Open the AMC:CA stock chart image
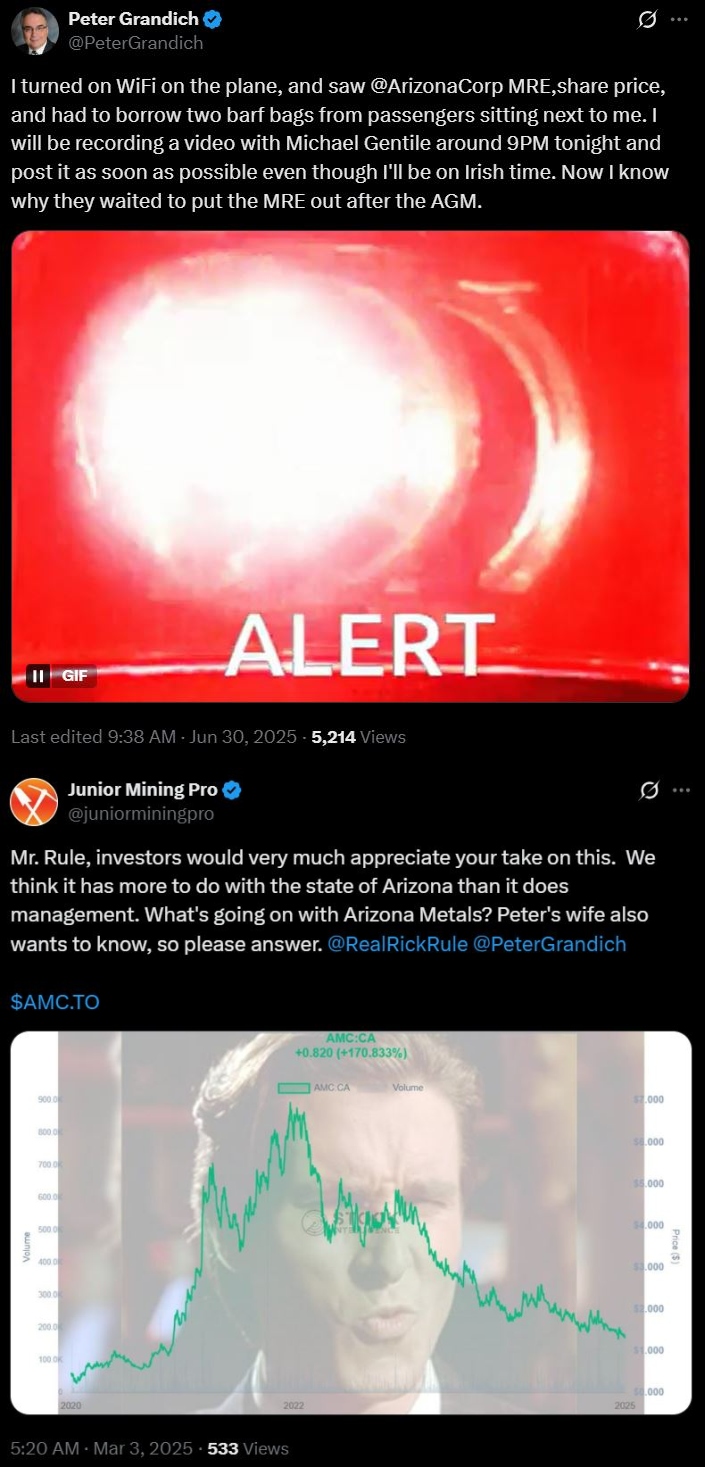Image resolution: width=705 pixels, height=1467 pixels. 350,1223
